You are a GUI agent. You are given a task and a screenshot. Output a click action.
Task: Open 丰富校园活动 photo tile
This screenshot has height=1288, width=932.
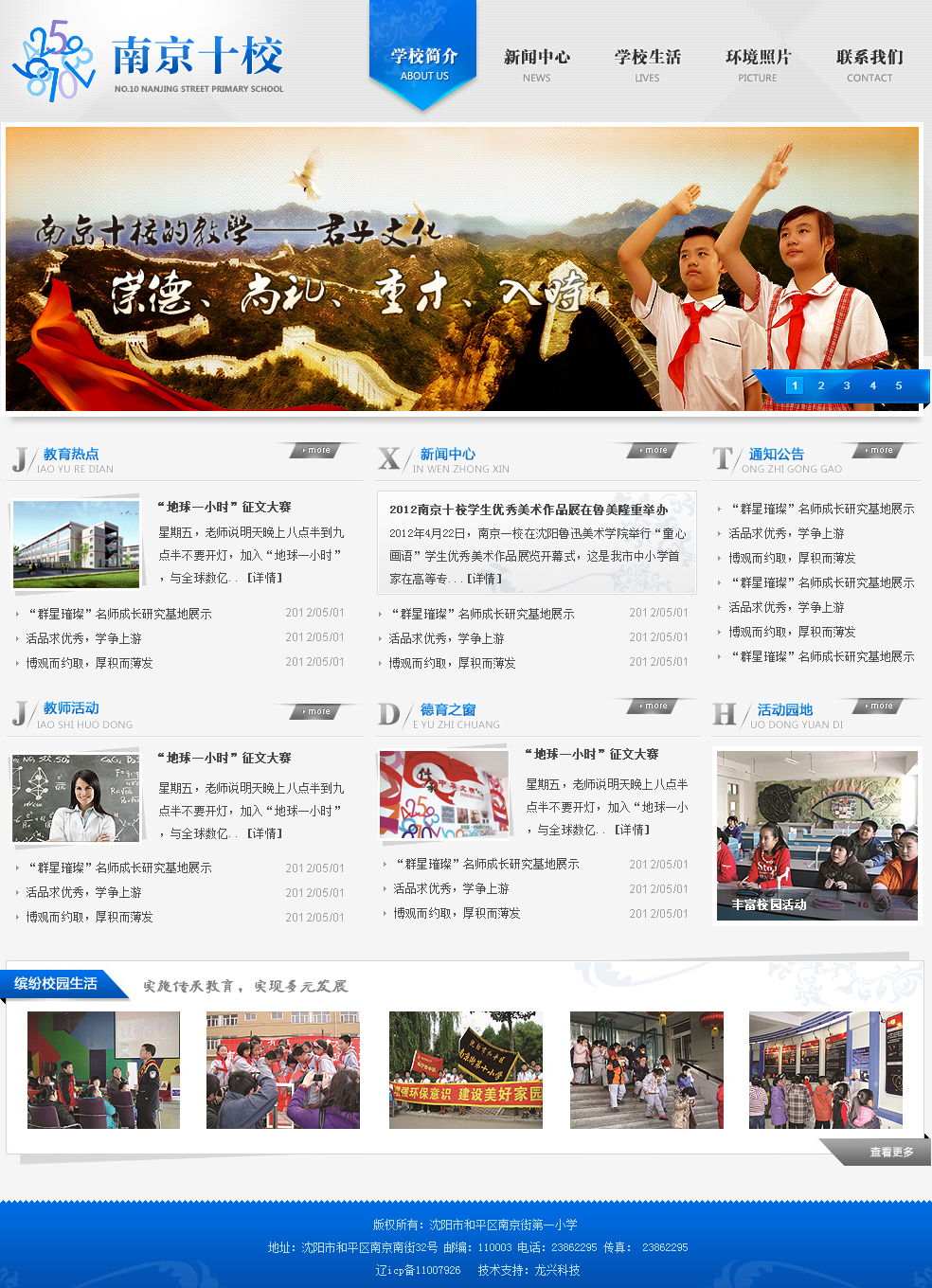816,834
